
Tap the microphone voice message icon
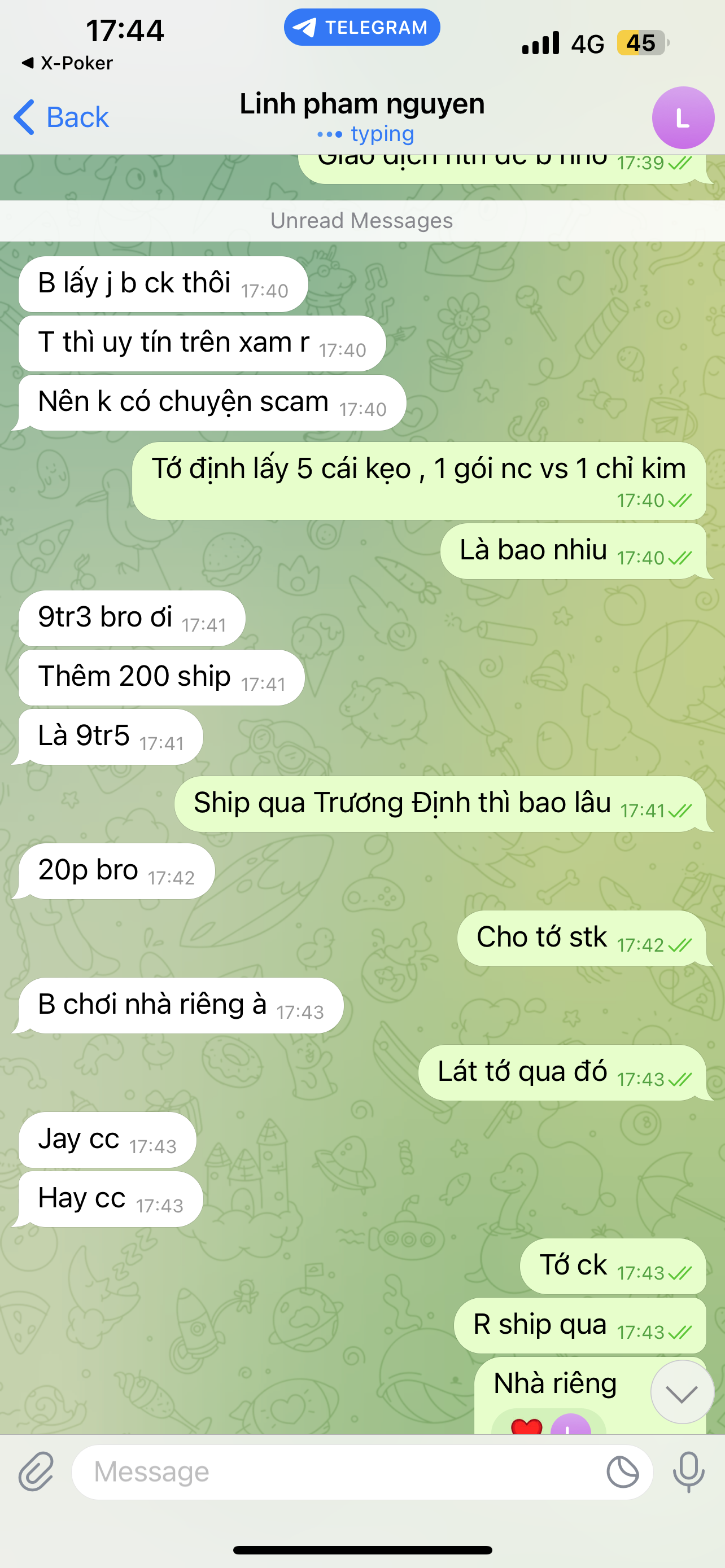tap(688, 1472)
